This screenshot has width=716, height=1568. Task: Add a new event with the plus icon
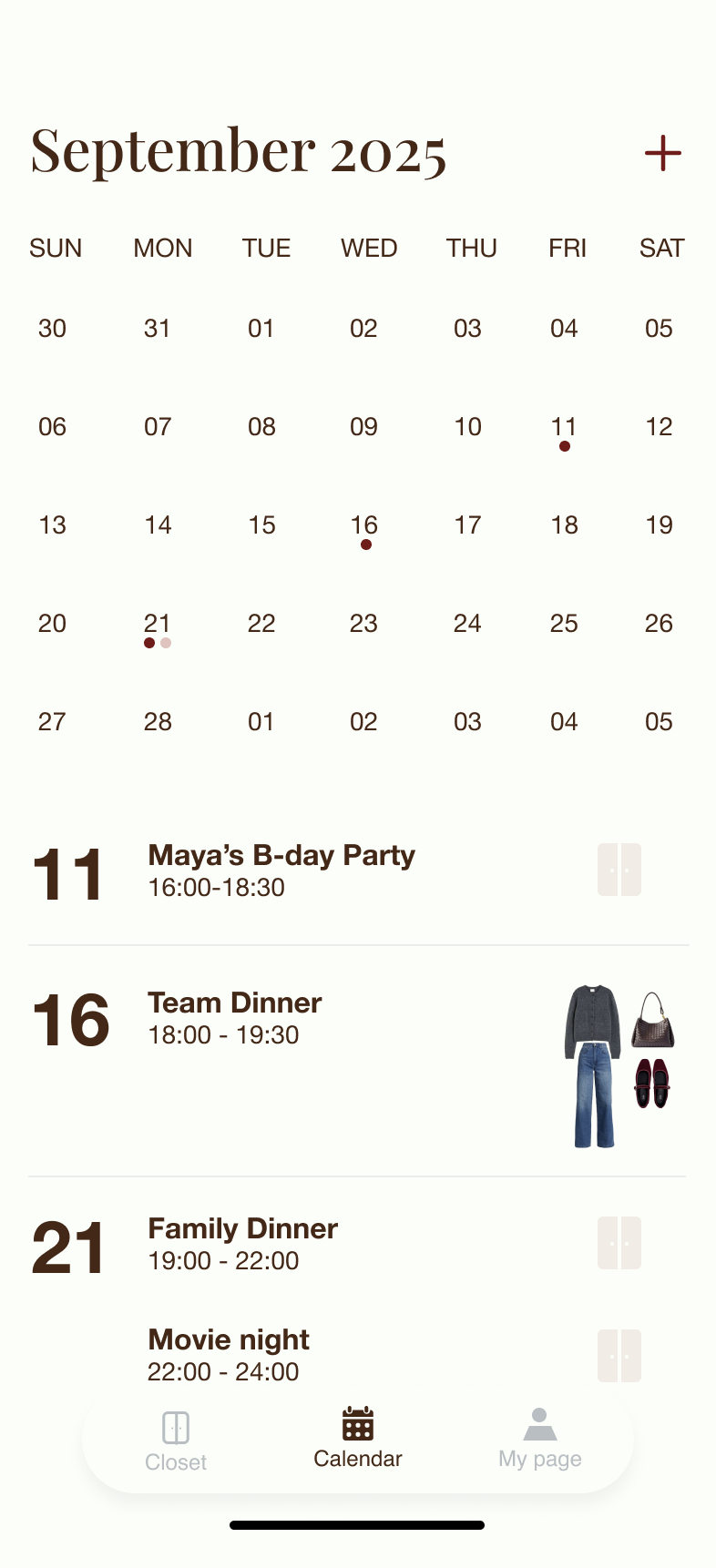(662, 153)
